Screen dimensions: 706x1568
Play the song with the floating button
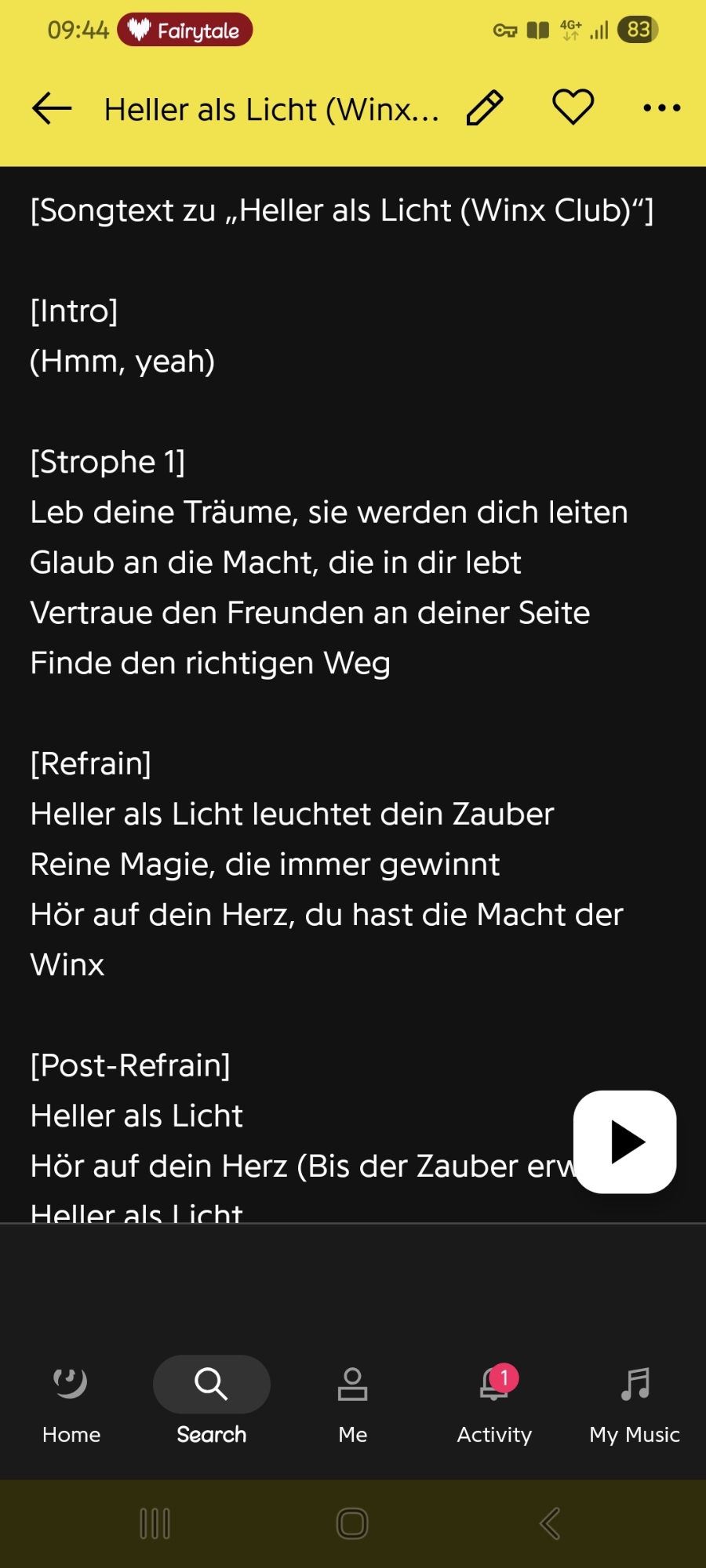[x=625, y=1142]
